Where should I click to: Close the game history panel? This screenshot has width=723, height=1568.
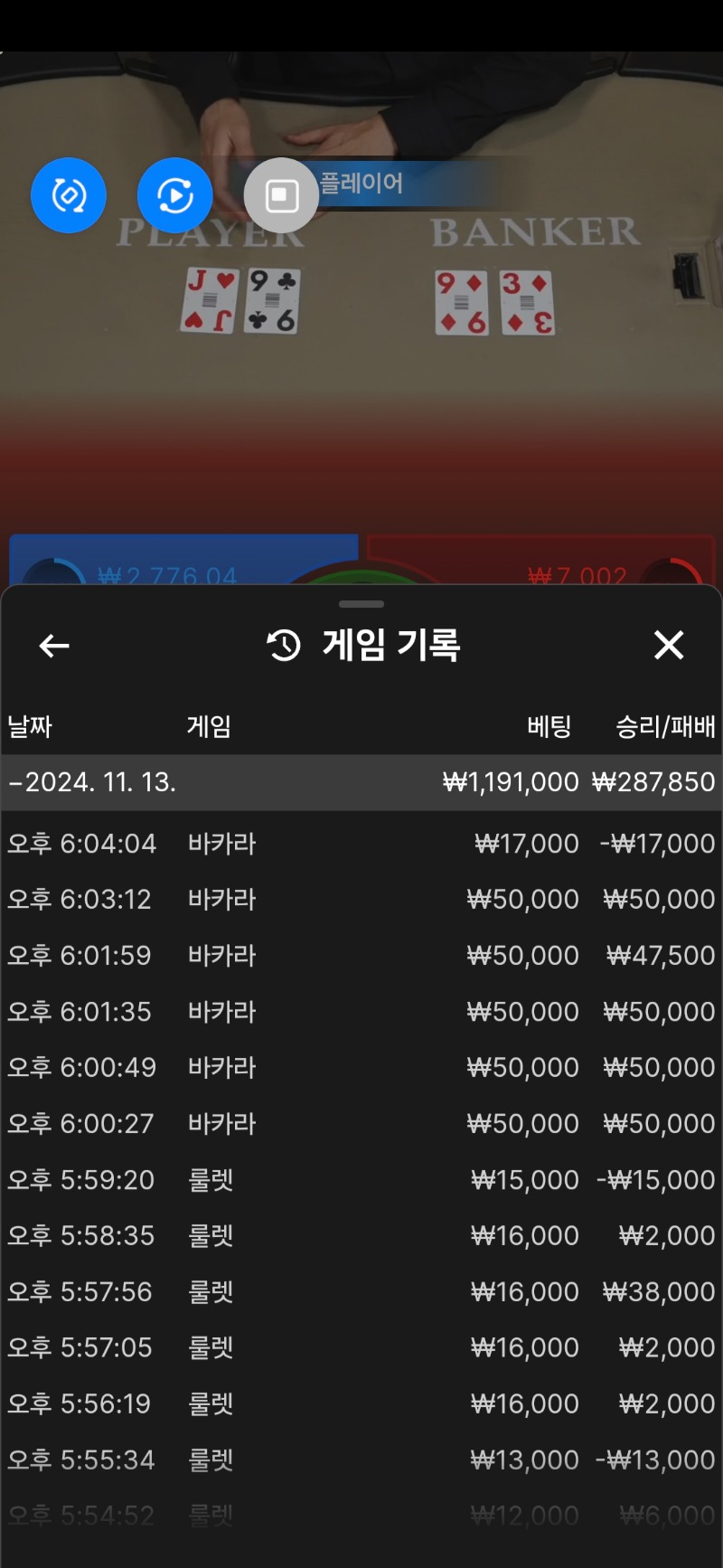click(x=669, y=645)
